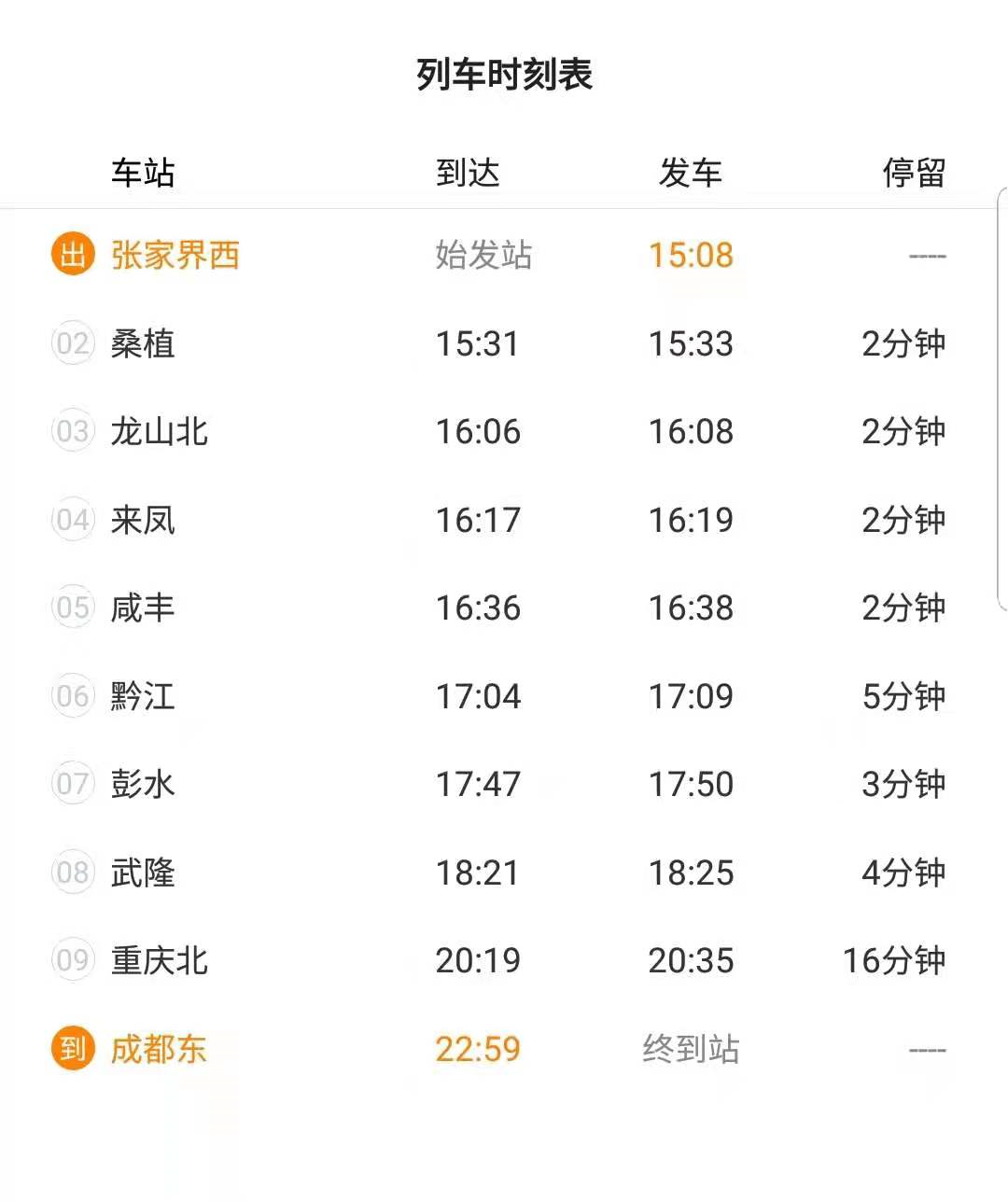Click the 列车时刻表 title

504,77
